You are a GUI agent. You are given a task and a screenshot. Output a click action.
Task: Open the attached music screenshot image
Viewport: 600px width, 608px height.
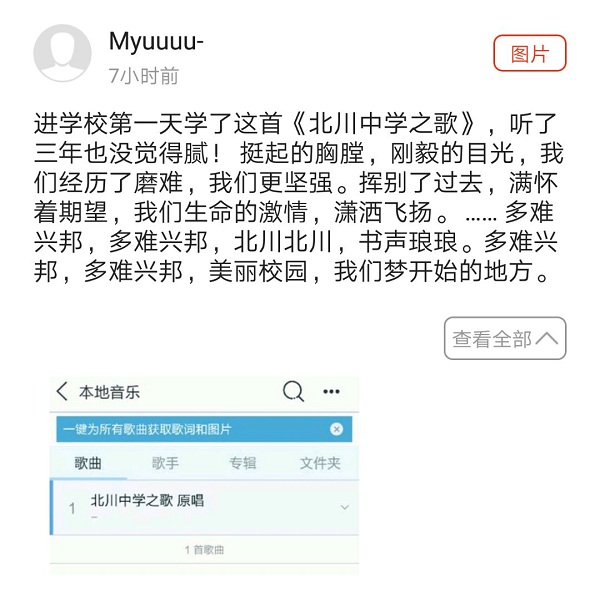click(205, 474)
